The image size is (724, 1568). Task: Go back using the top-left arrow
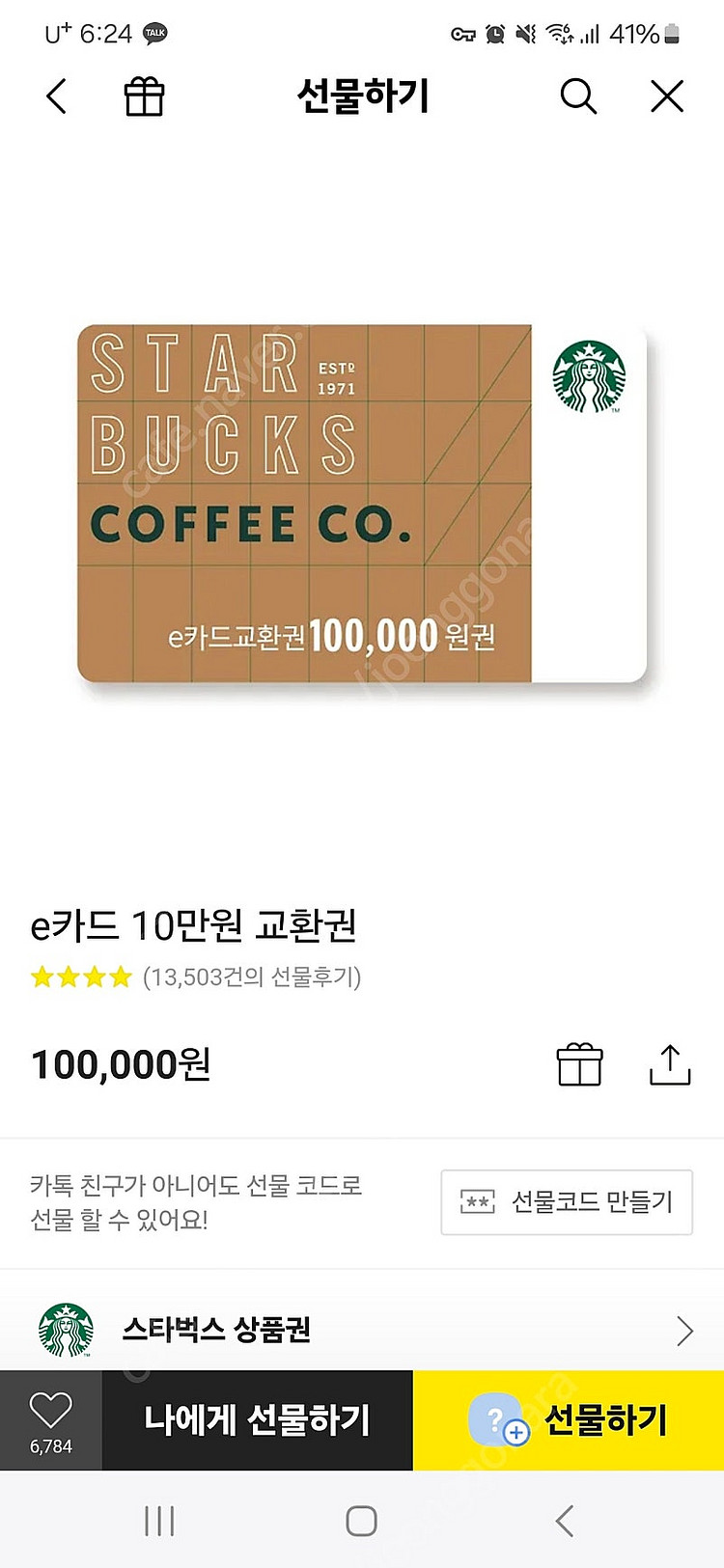point(57,96)
